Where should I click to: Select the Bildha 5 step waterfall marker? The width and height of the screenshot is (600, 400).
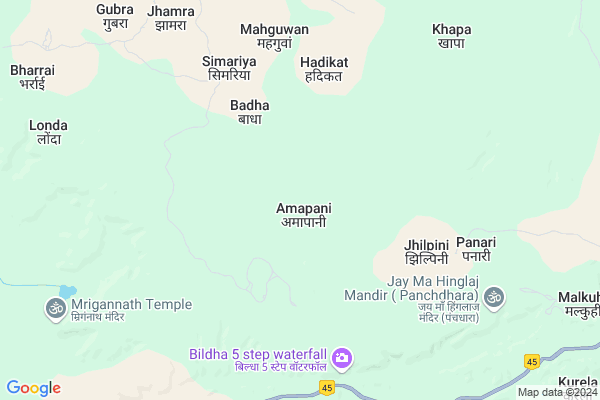[342, 358]
